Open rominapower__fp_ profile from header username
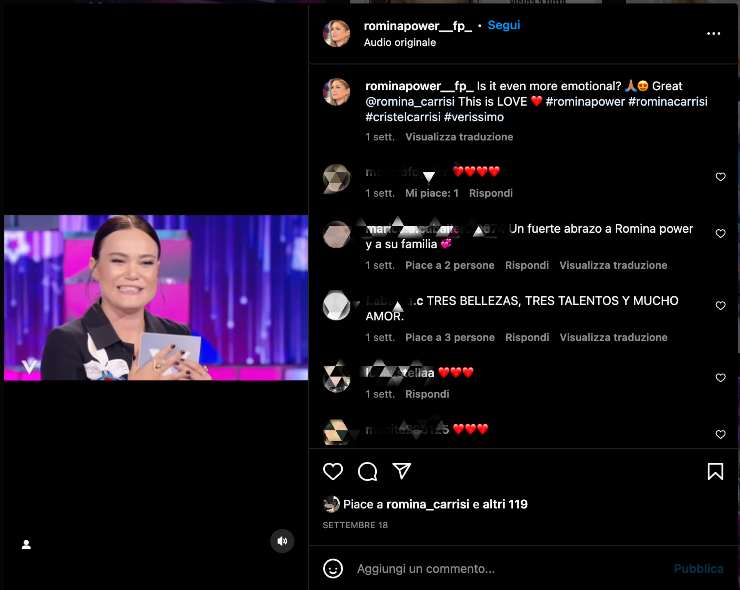This screenshot has height=590, width=740. click(x=418, y=25)
